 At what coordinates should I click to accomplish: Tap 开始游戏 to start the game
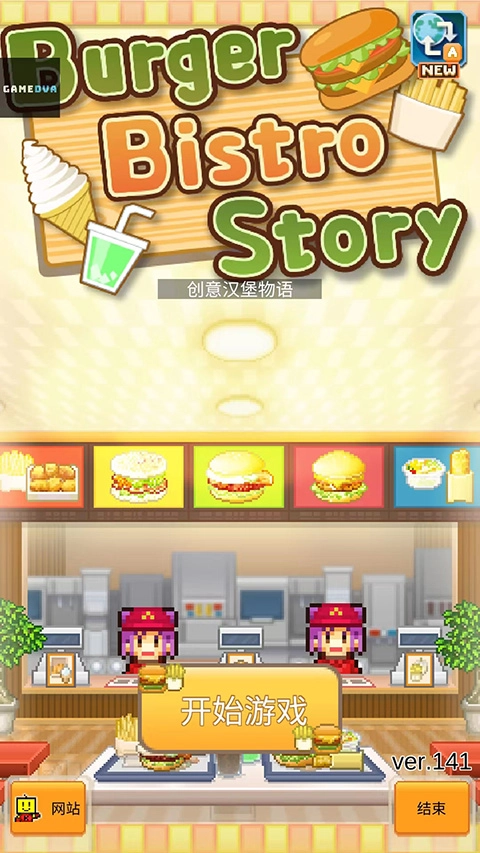(240, 709)
